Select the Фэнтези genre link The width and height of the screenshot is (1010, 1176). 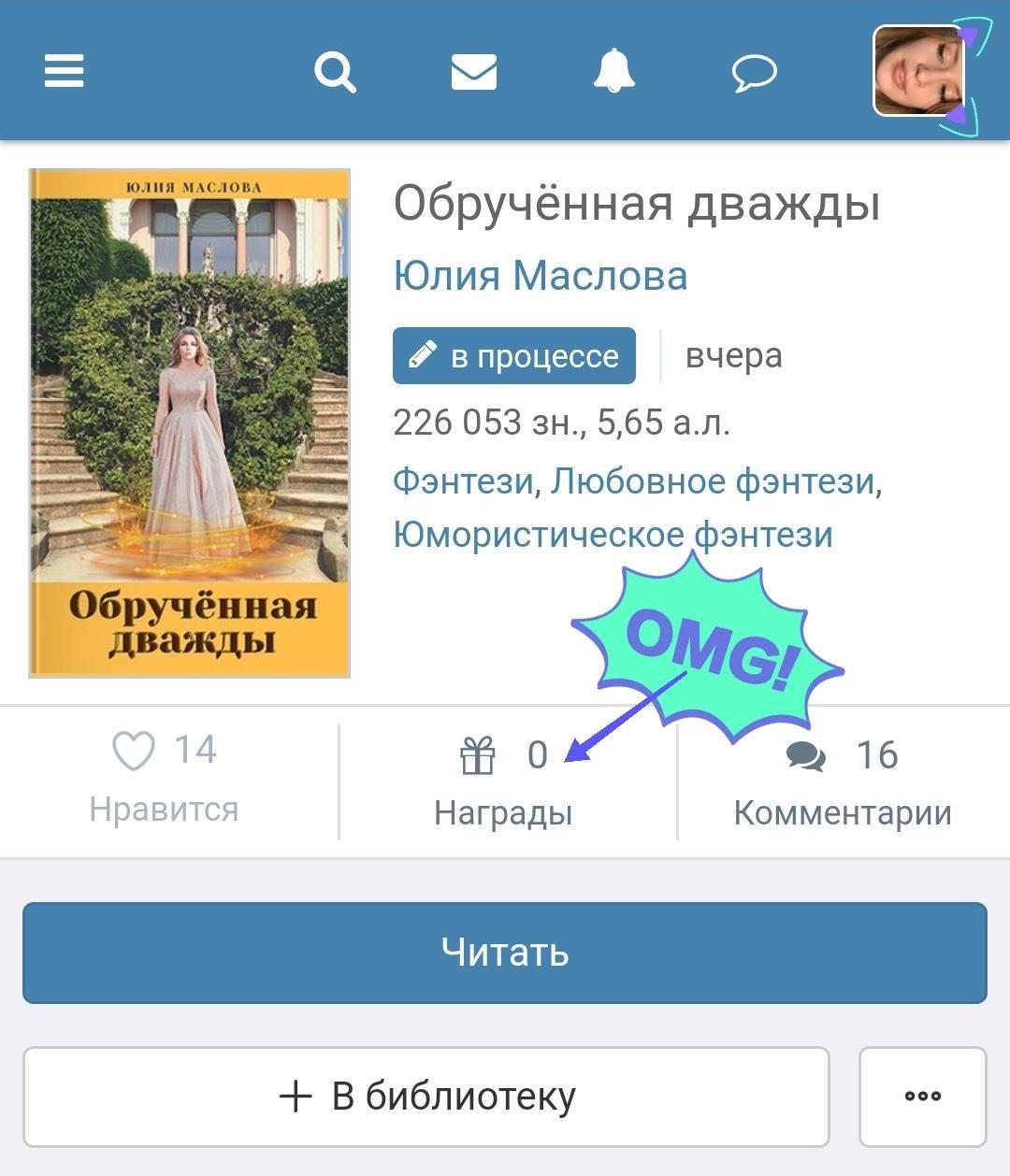pos(462,480)
